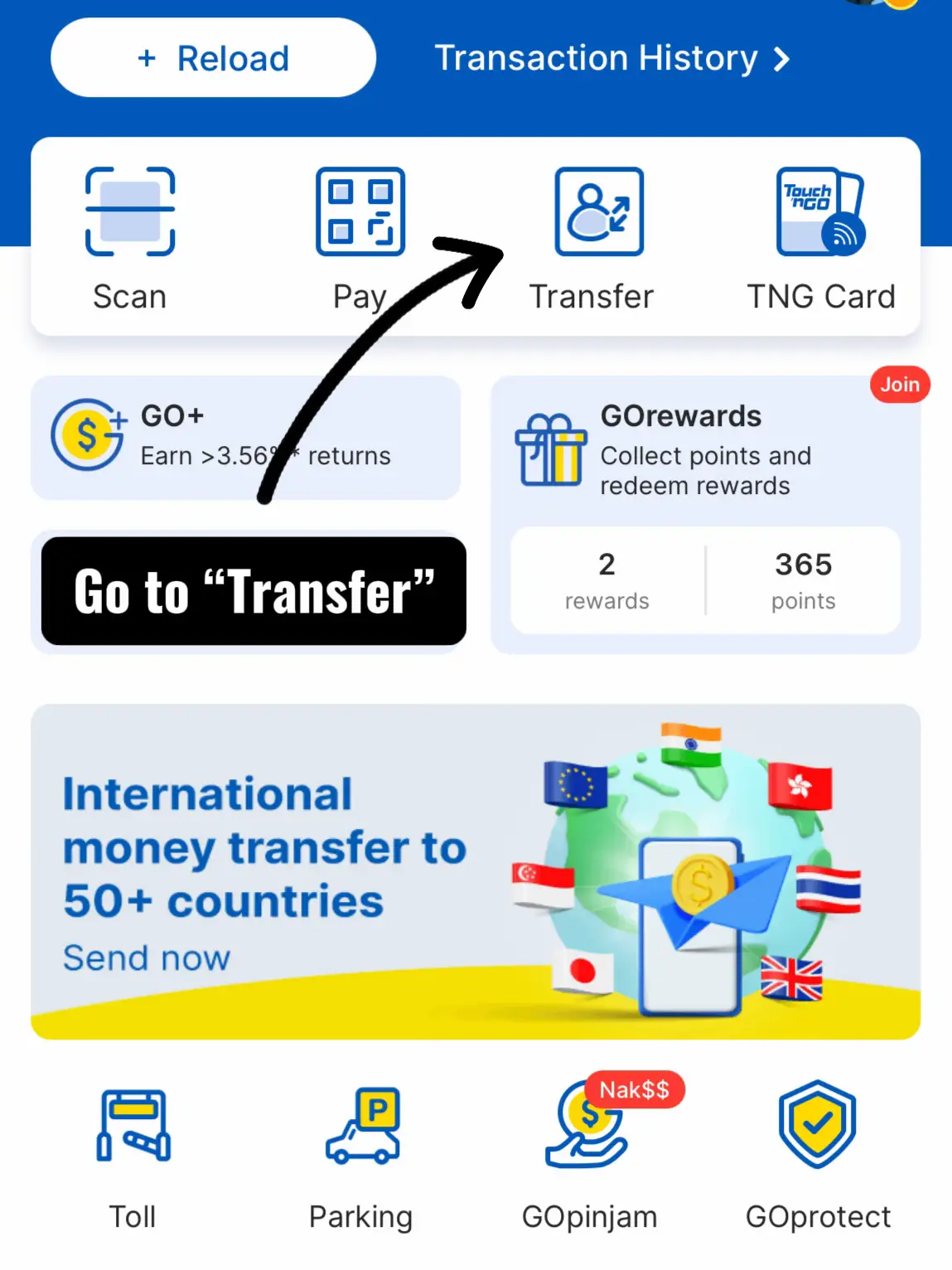
Task: Open the international money transfer banner
Action: pos(475,870)
